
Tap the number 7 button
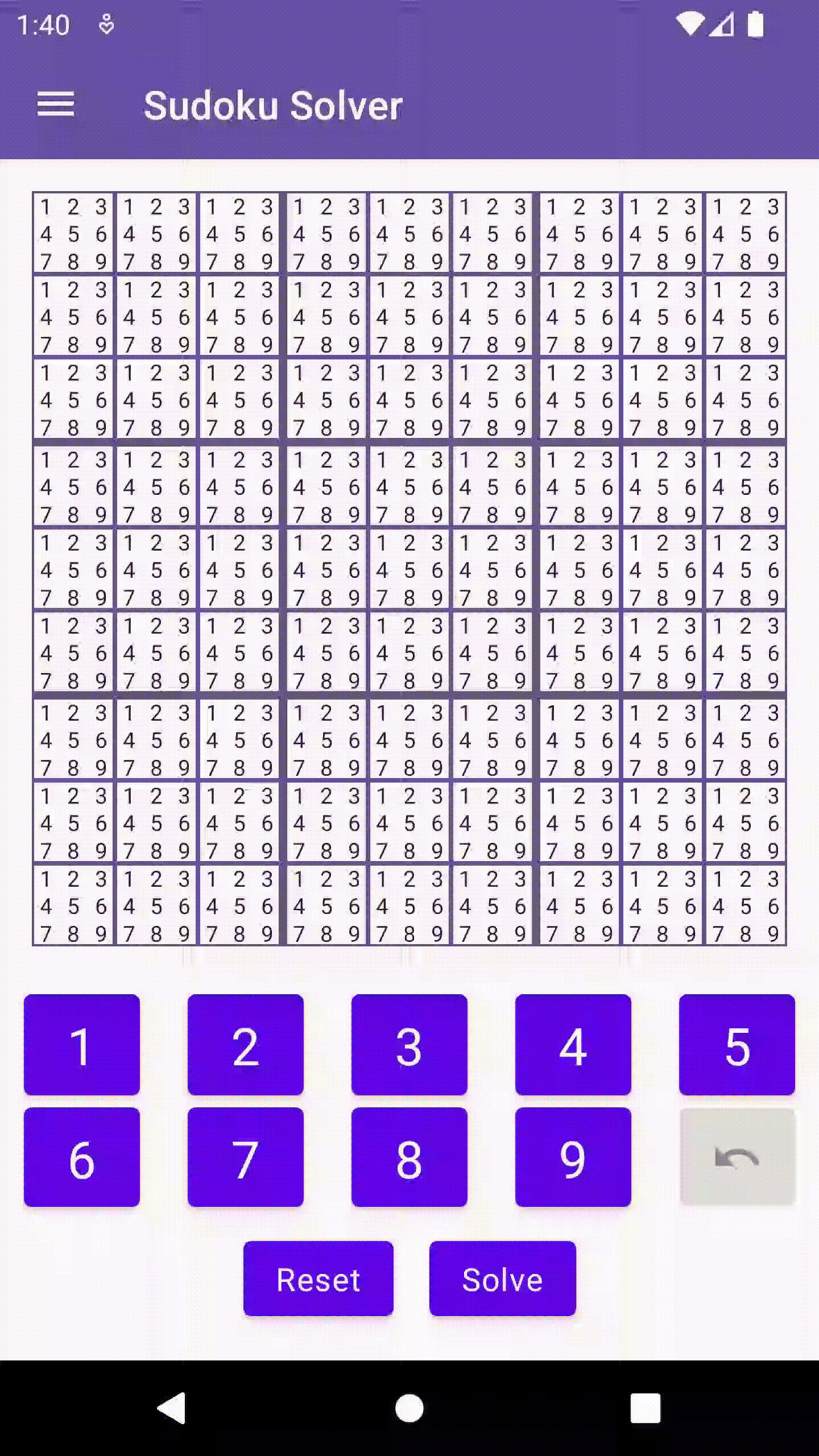pos(246,1157)
